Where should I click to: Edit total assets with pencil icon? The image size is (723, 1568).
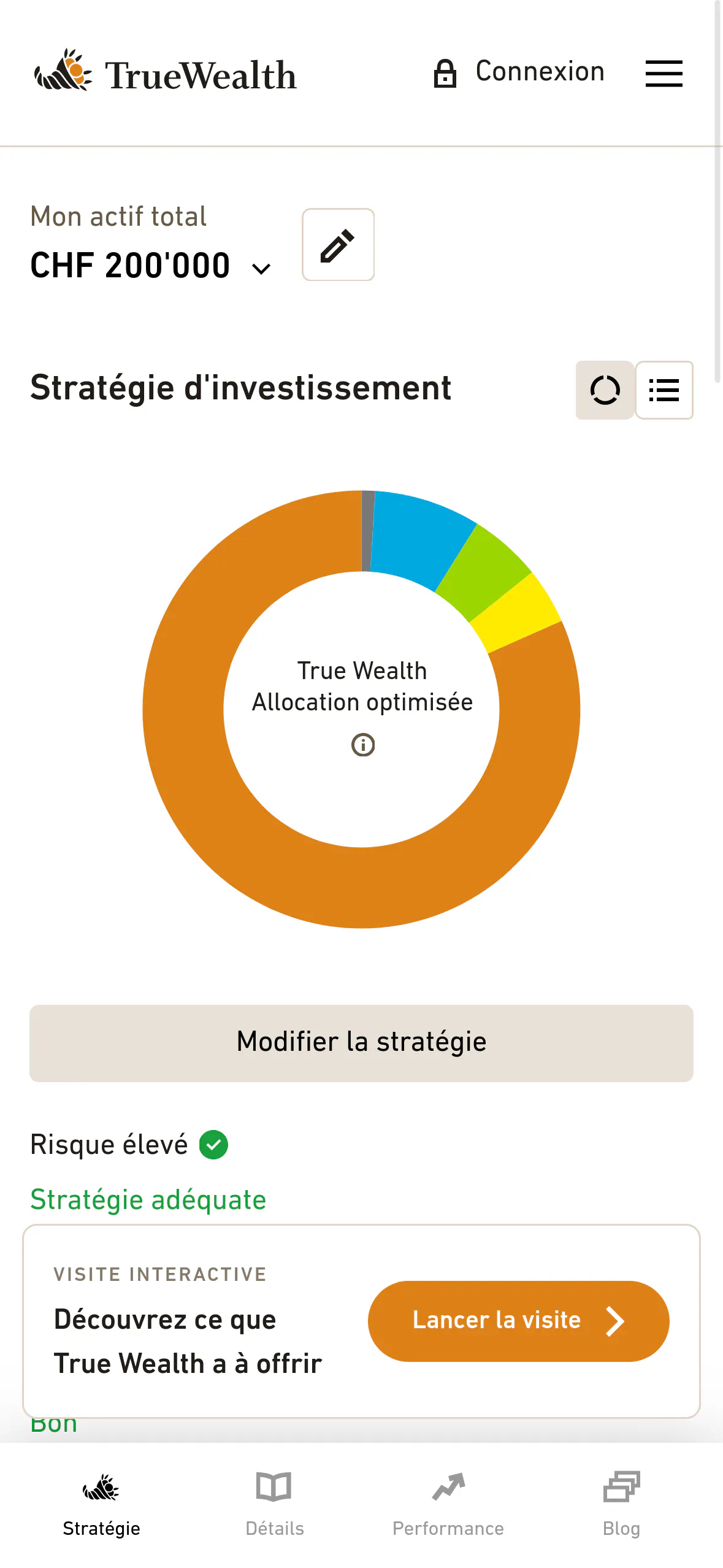(338, 245)
